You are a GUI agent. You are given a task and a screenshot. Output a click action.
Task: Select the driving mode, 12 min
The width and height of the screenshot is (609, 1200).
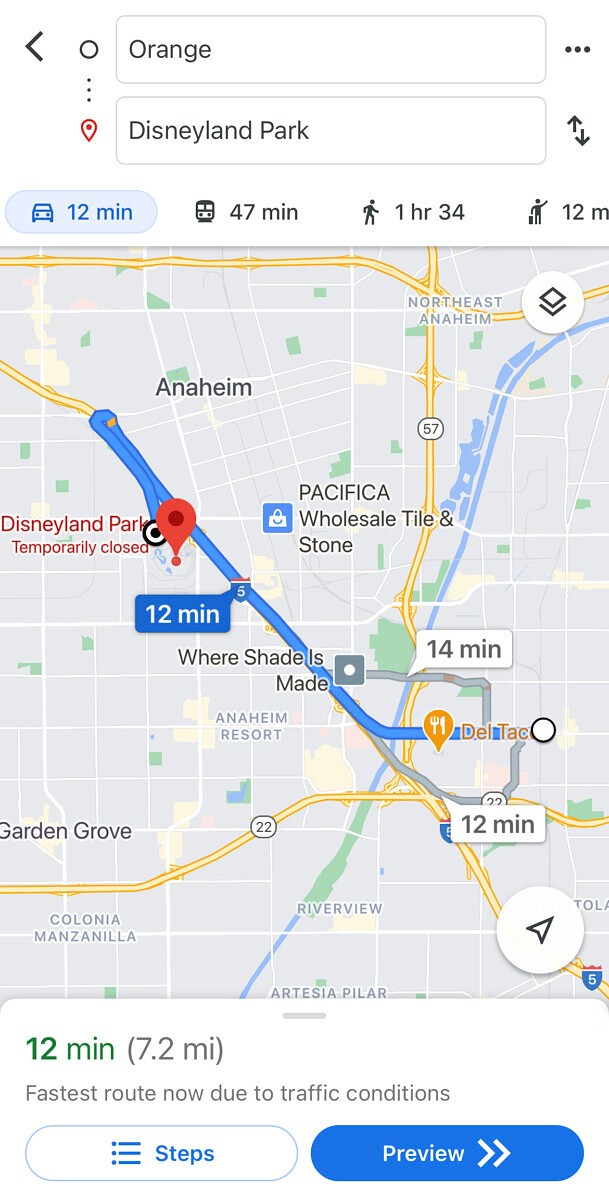click(x=82, y=212)
